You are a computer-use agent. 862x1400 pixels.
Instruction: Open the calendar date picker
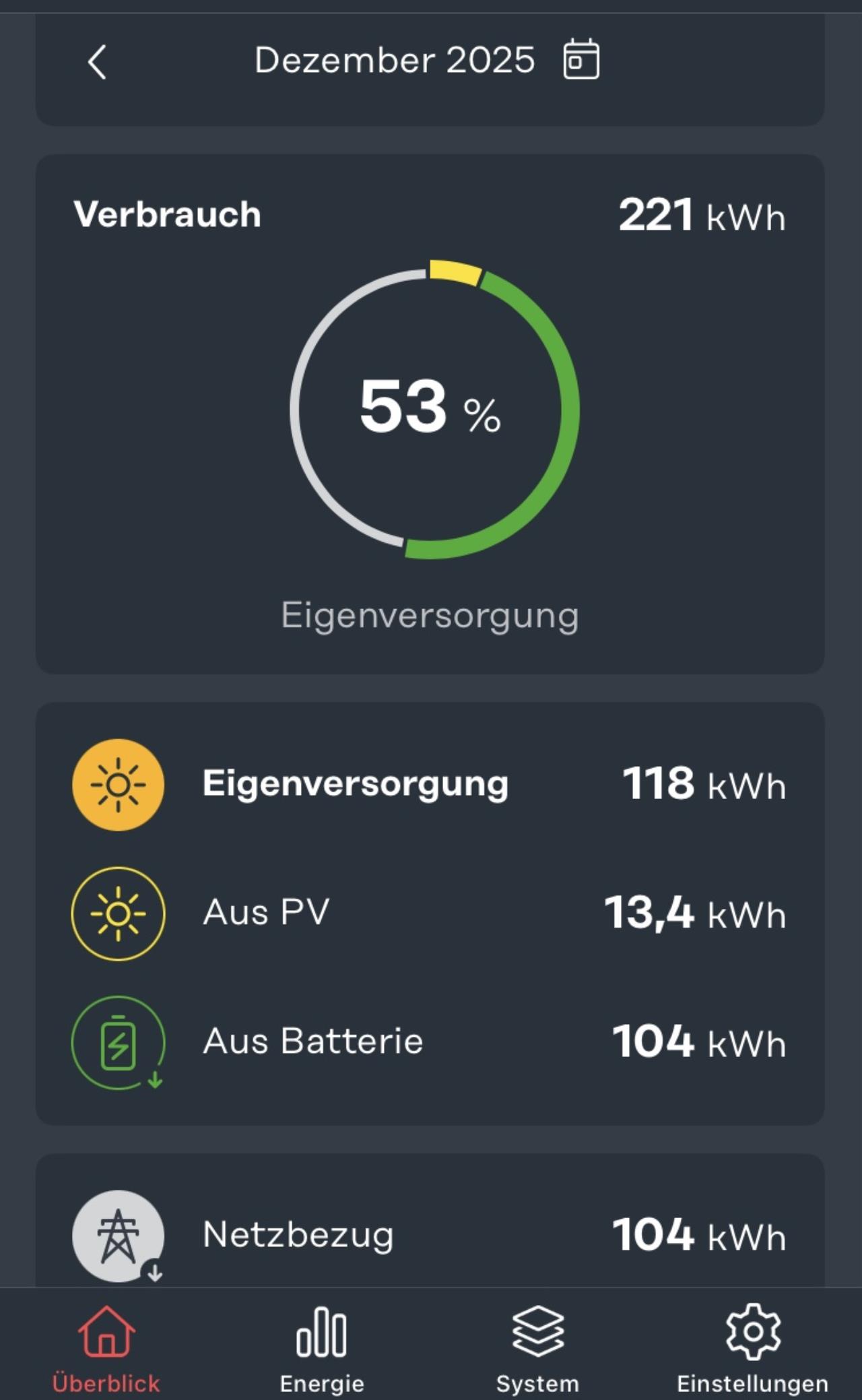581,60
